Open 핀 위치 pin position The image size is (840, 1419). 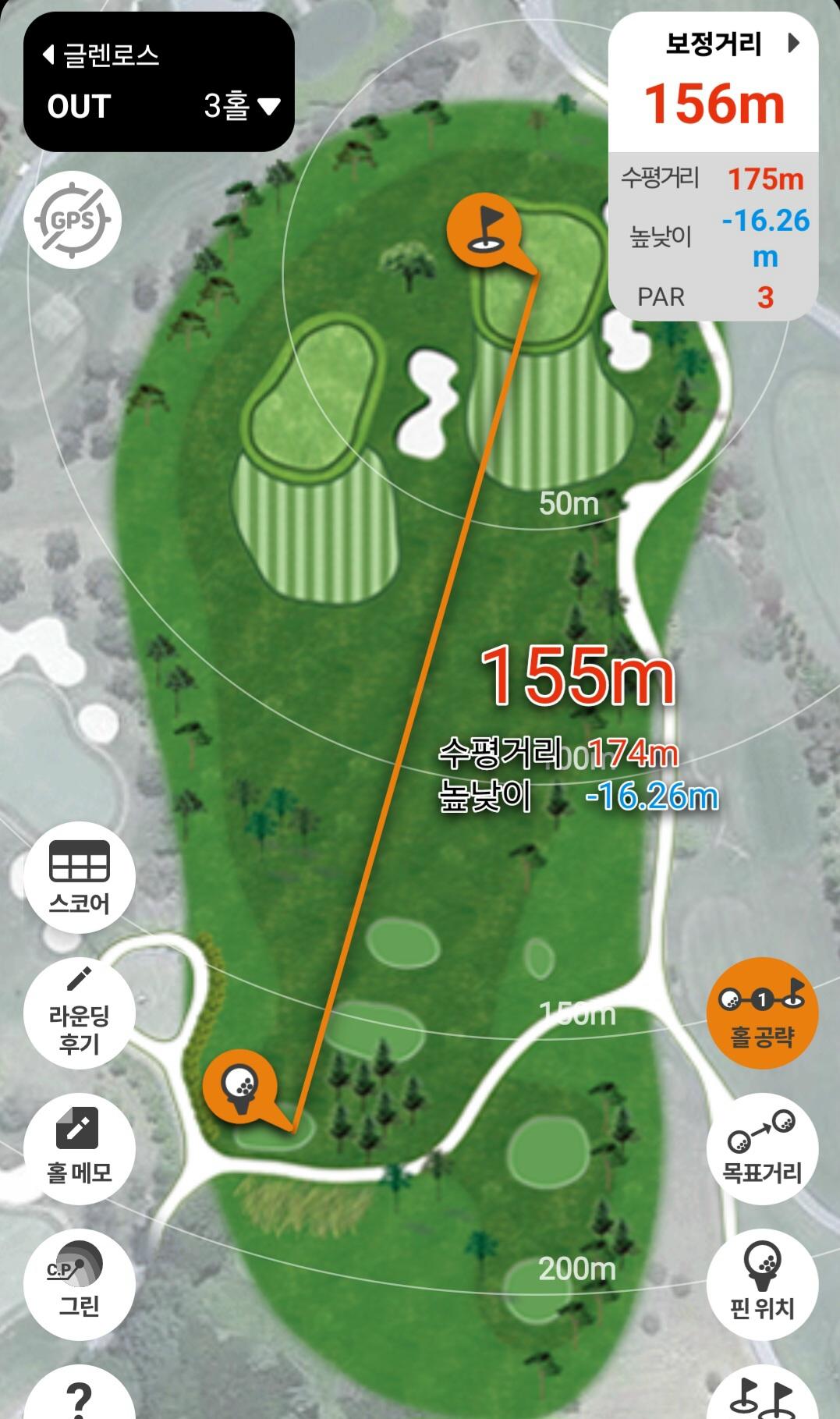(762, 1285)
